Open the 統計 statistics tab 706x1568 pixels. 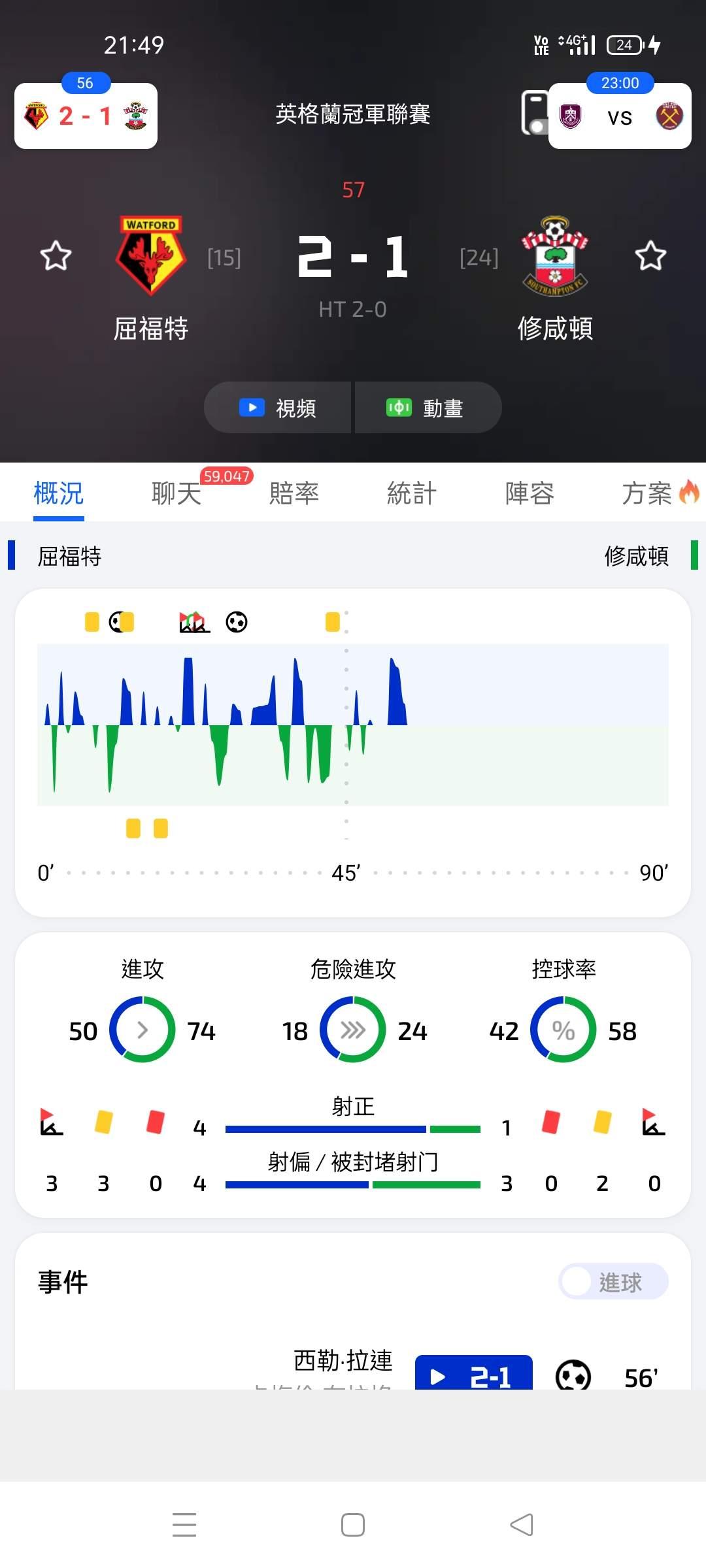pos(412,493)
